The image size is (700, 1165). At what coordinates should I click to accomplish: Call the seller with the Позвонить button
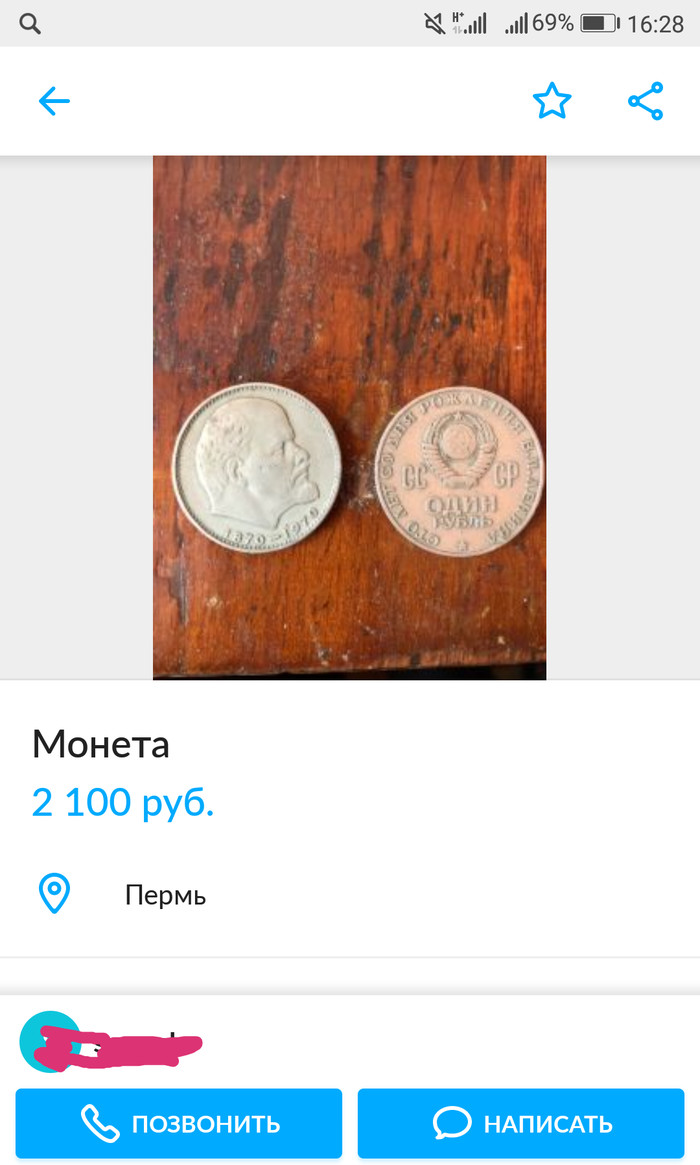pyautogui.click(x=179, y=1123)
